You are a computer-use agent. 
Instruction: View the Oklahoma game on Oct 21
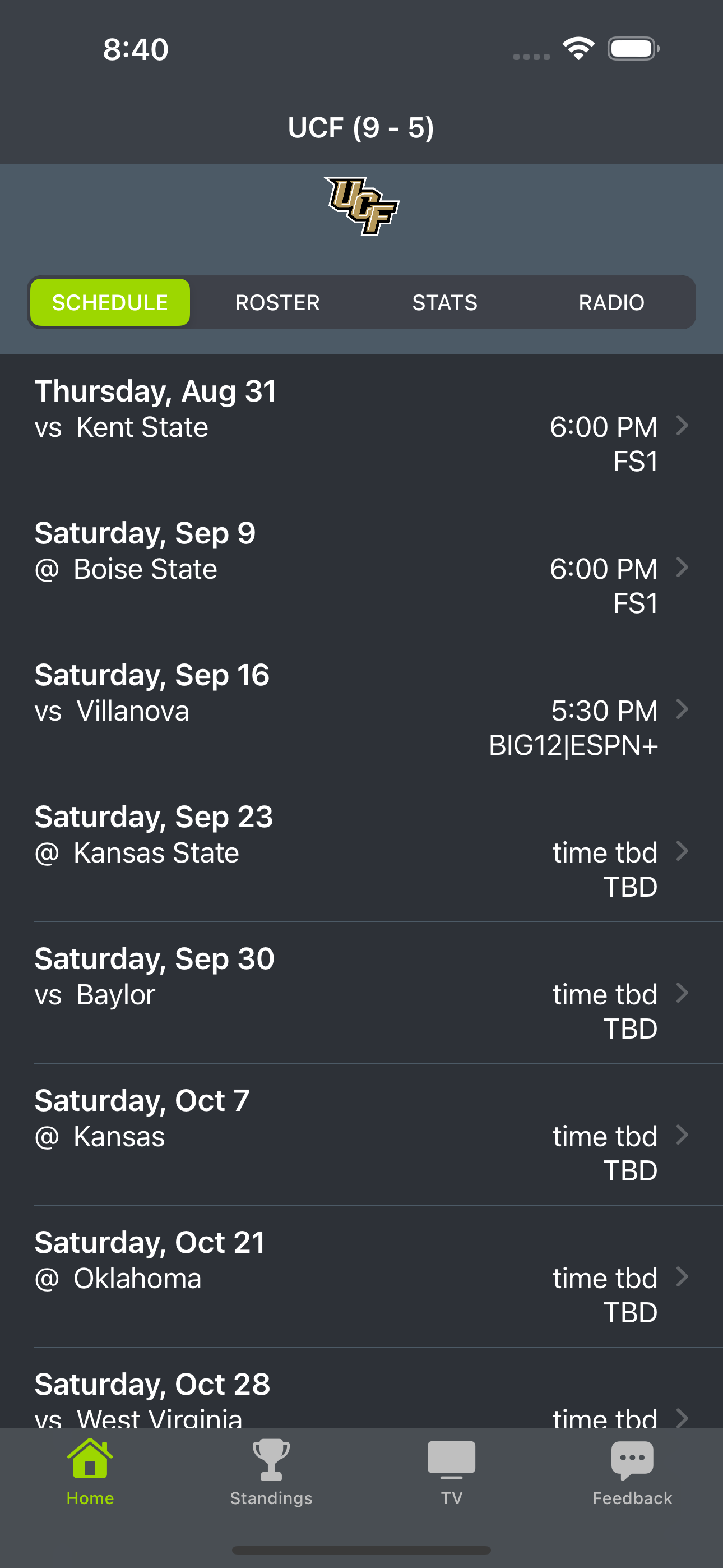point(361,1276)
